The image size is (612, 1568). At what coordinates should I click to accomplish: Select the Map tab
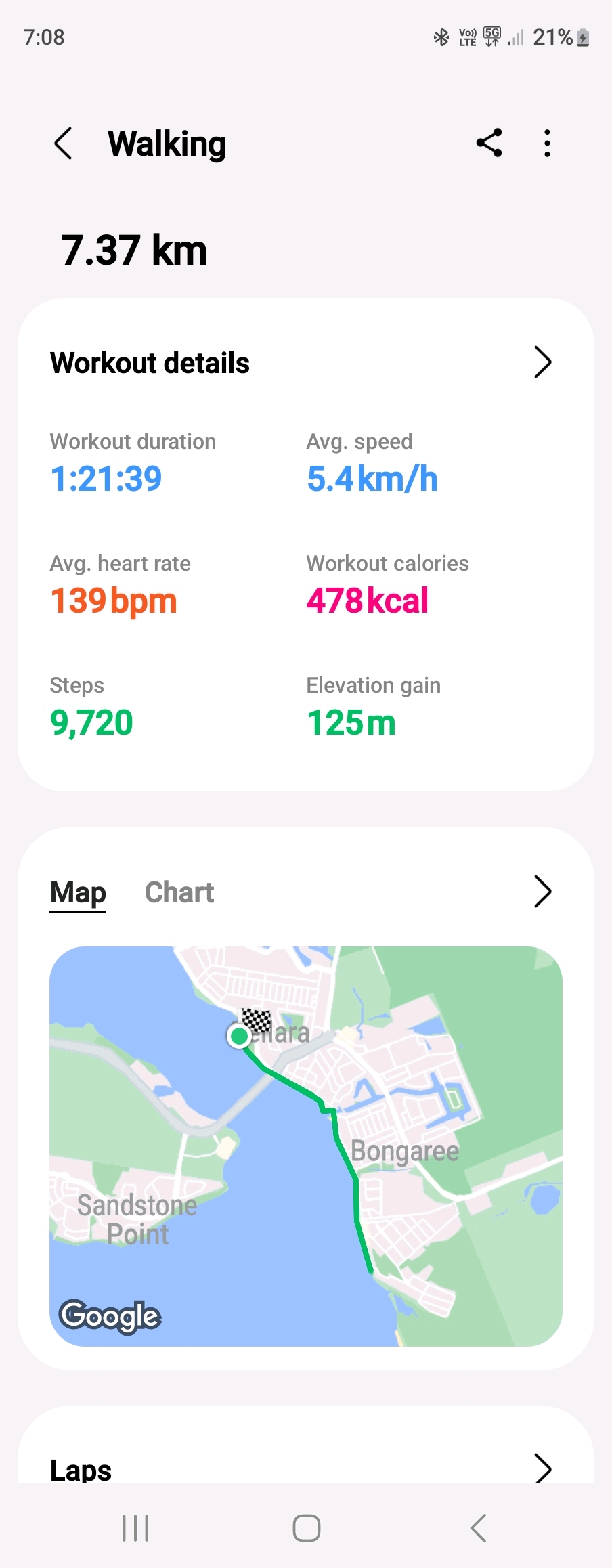click(x=78, y=892)
